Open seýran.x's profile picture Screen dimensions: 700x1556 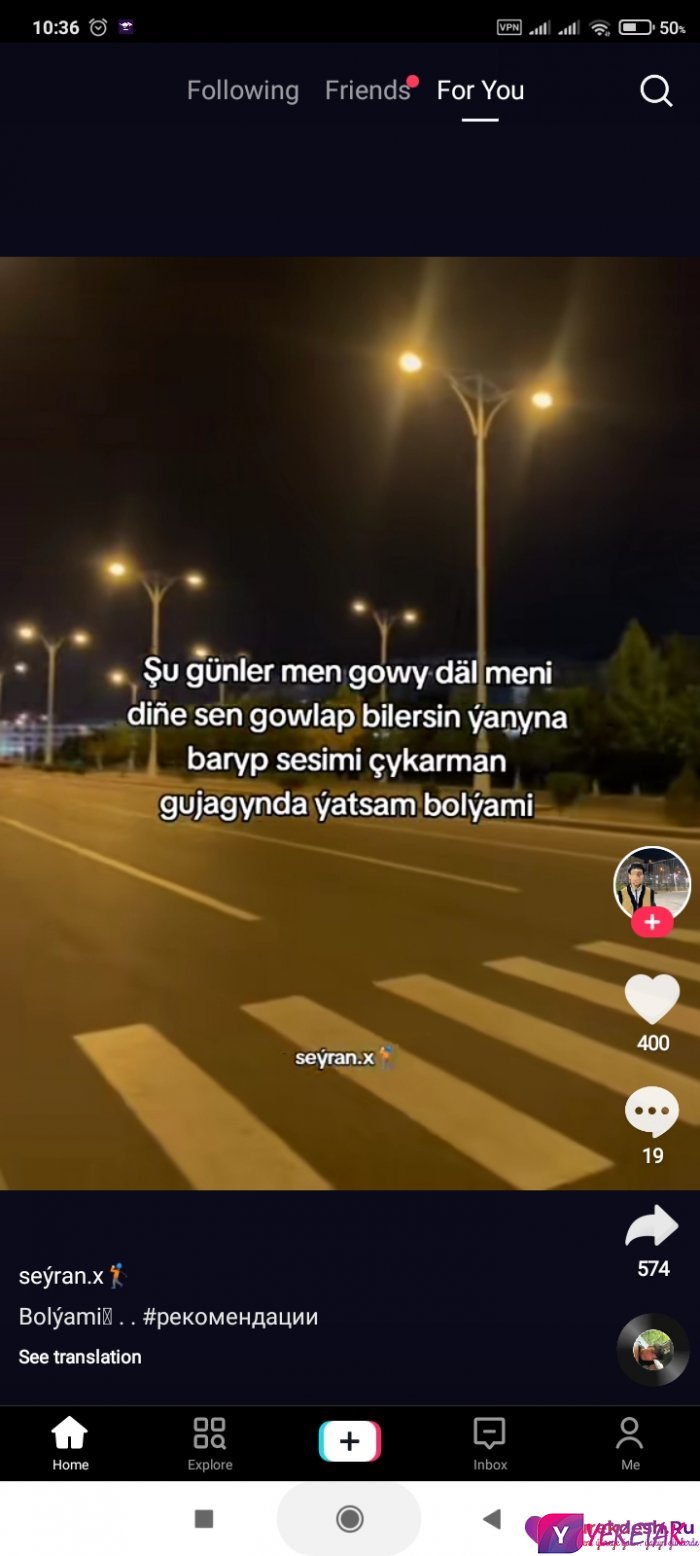click(x=651, y=883)
